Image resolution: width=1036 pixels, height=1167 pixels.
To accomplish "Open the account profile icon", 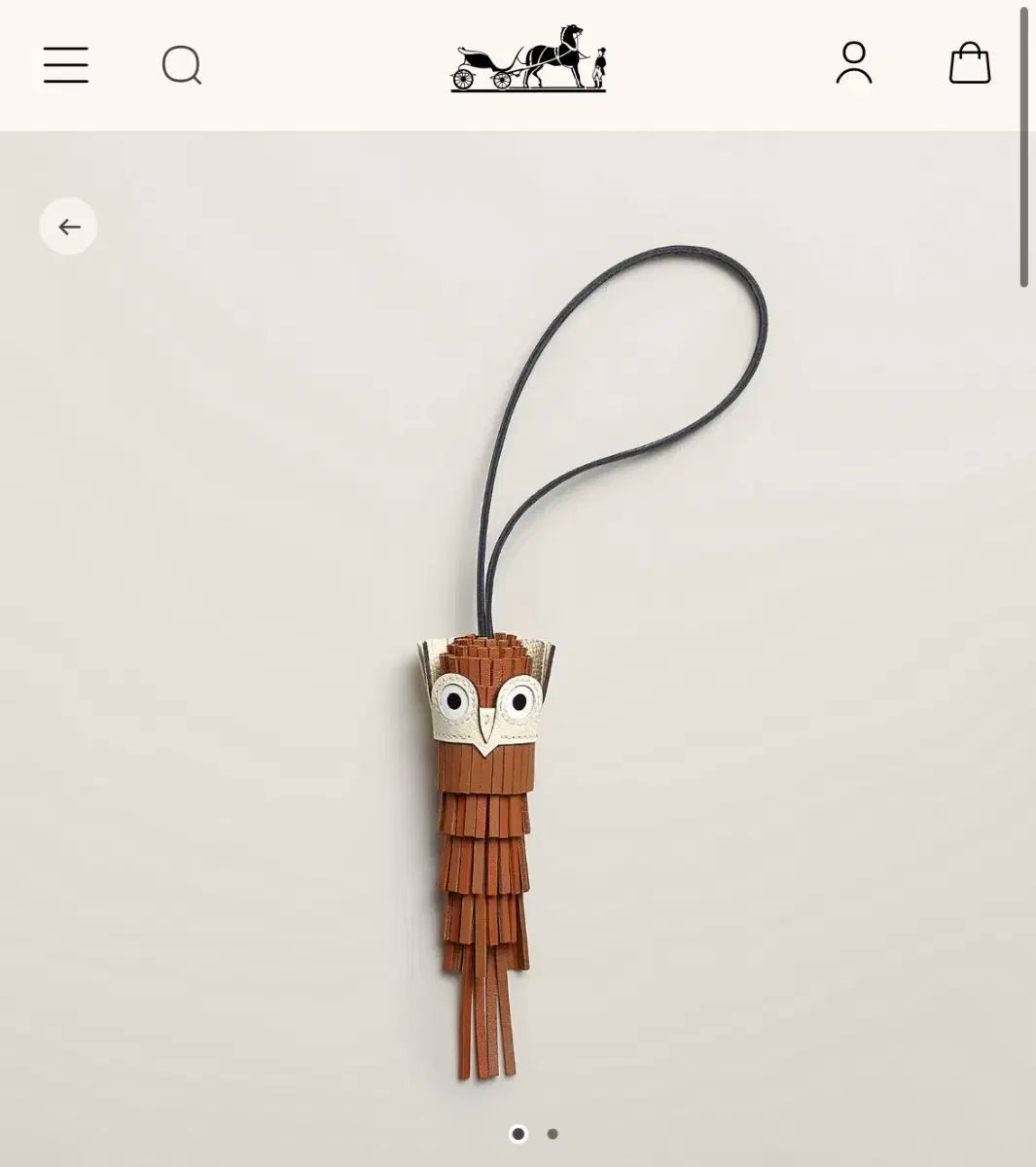I will [x=854, y=64].
